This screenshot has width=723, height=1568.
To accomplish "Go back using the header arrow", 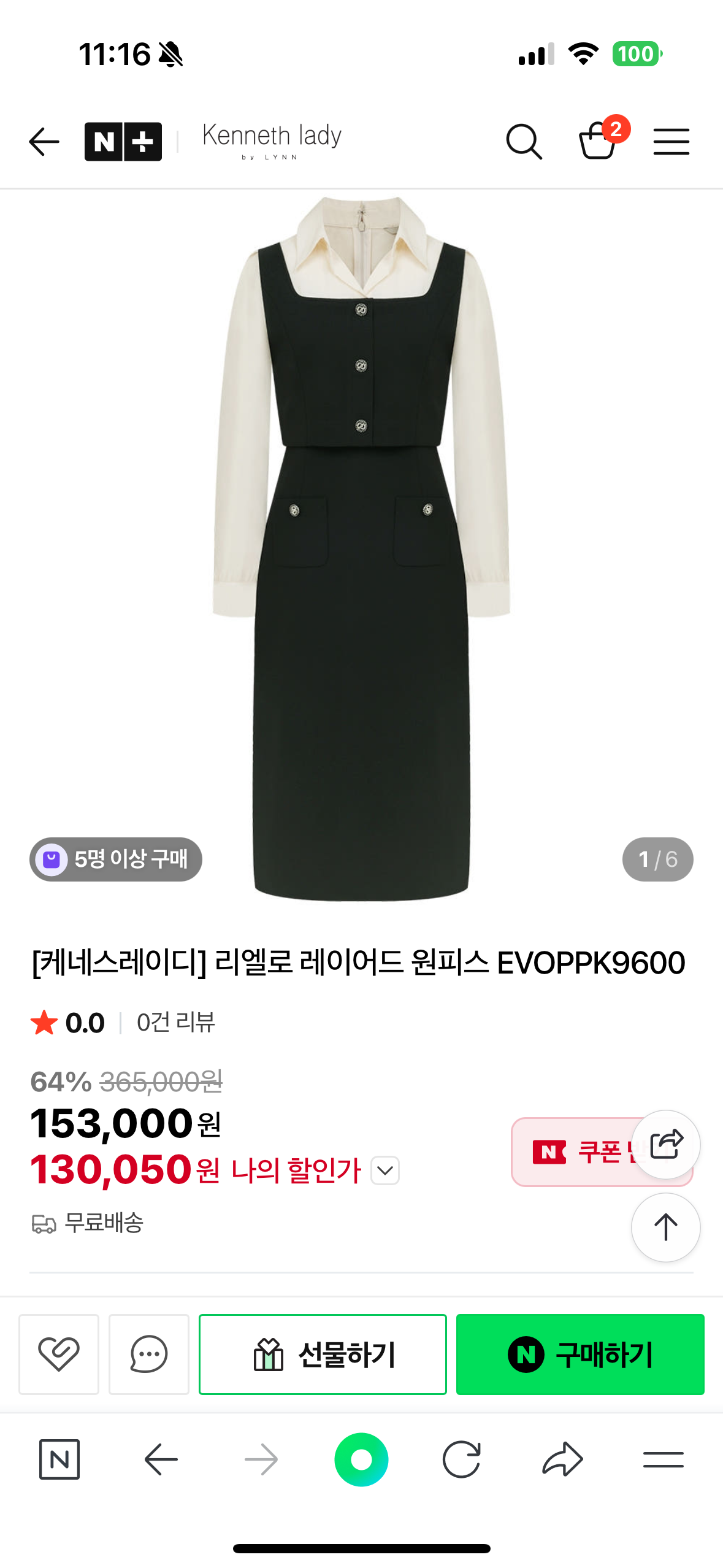I will pos(44,142).
